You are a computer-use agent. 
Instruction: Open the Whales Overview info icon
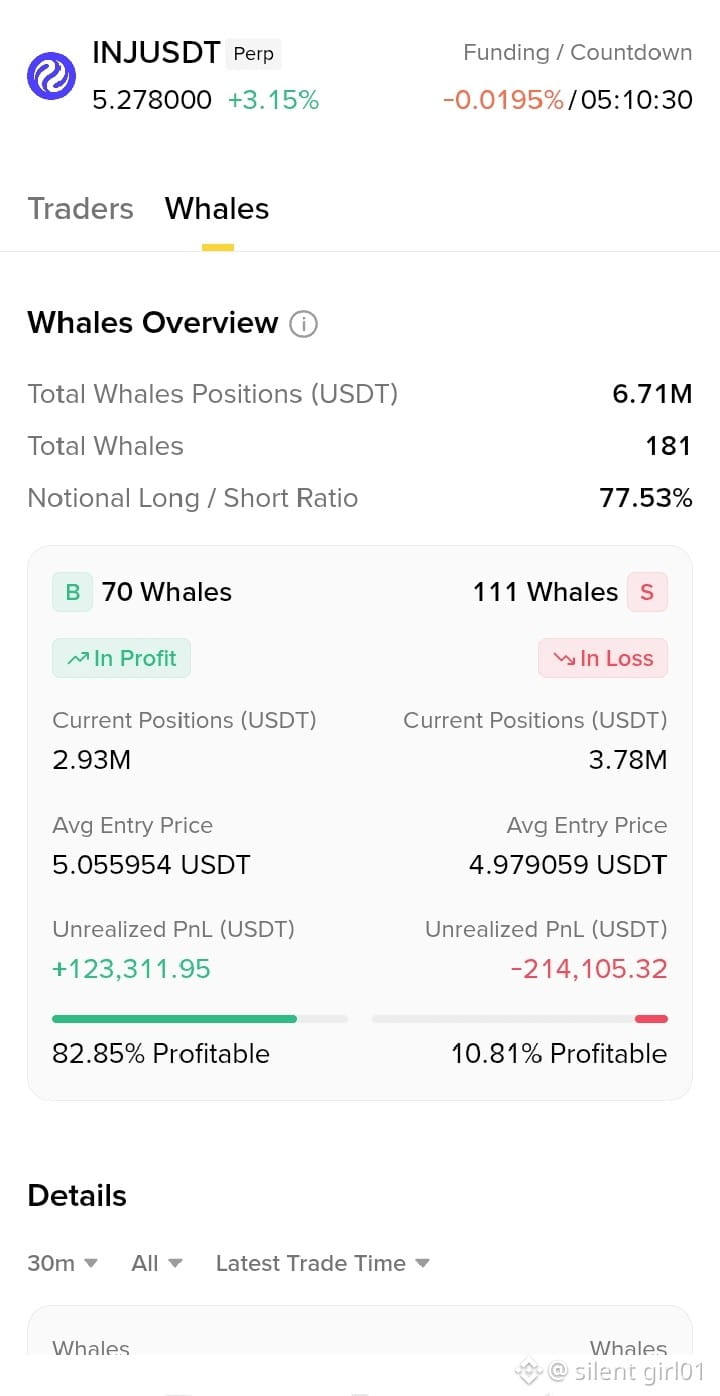tap(303, 324)
